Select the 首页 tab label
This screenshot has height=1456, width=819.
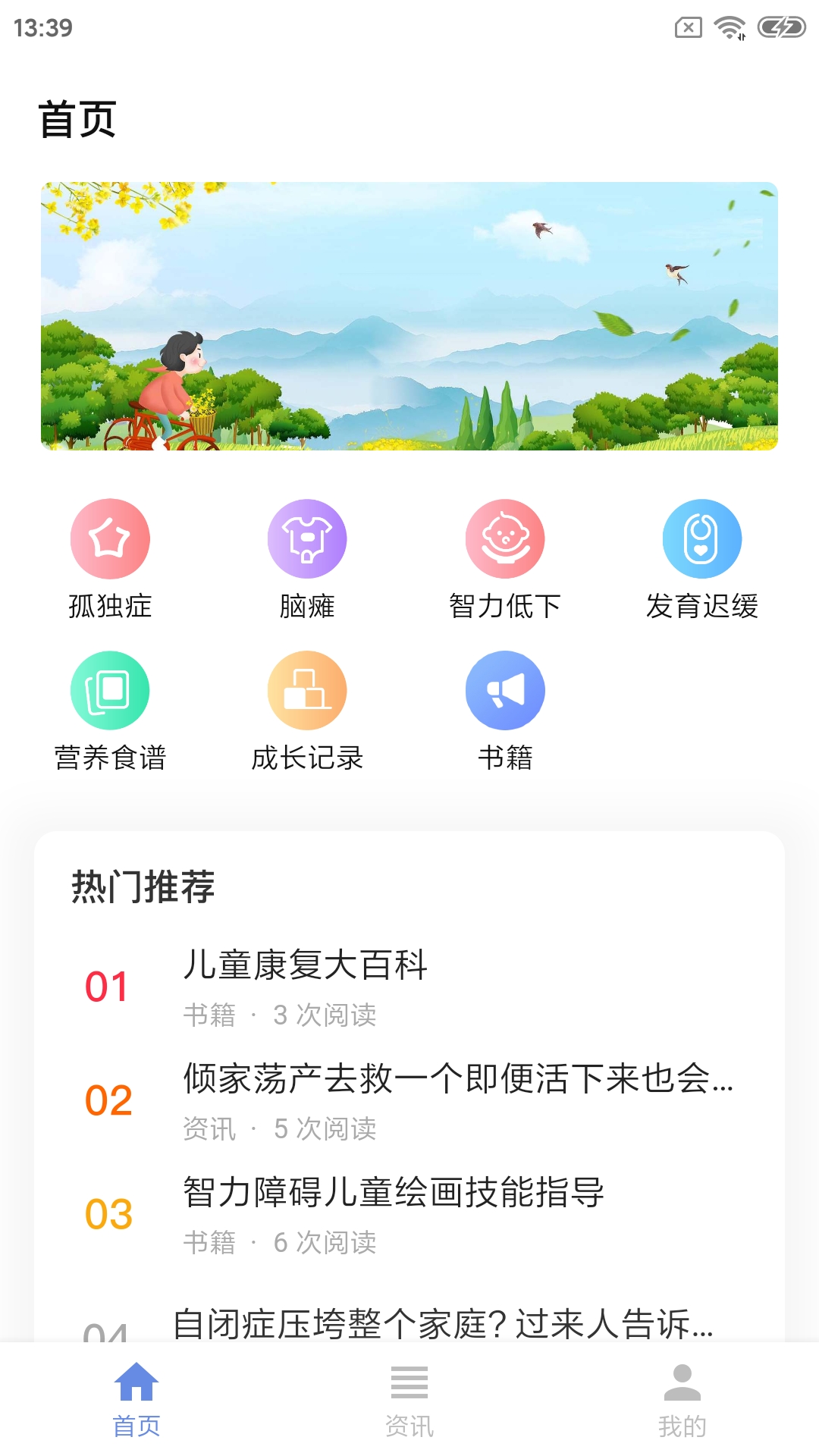click(136, 1424)
